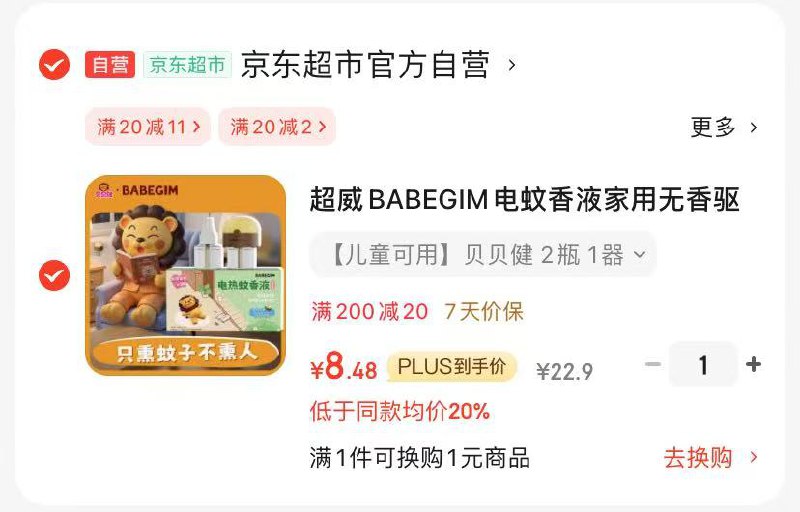The image size is (800, 512).
Task: Open the 超威 BABEGIM电蚊香液 product title
Action: pyautogui.click(x=524, y=200)
